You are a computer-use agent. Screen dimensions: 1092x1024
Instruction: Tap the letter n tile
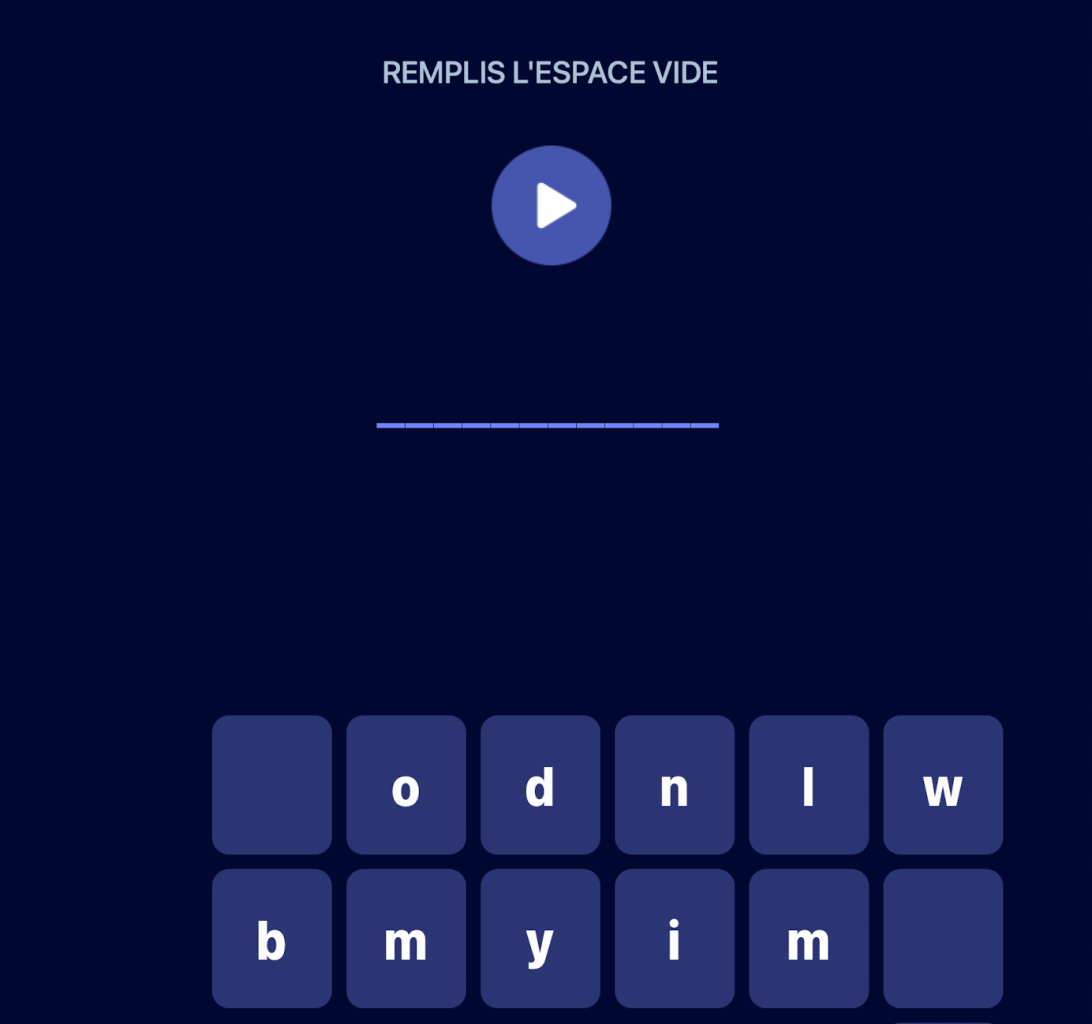(674, 785)
